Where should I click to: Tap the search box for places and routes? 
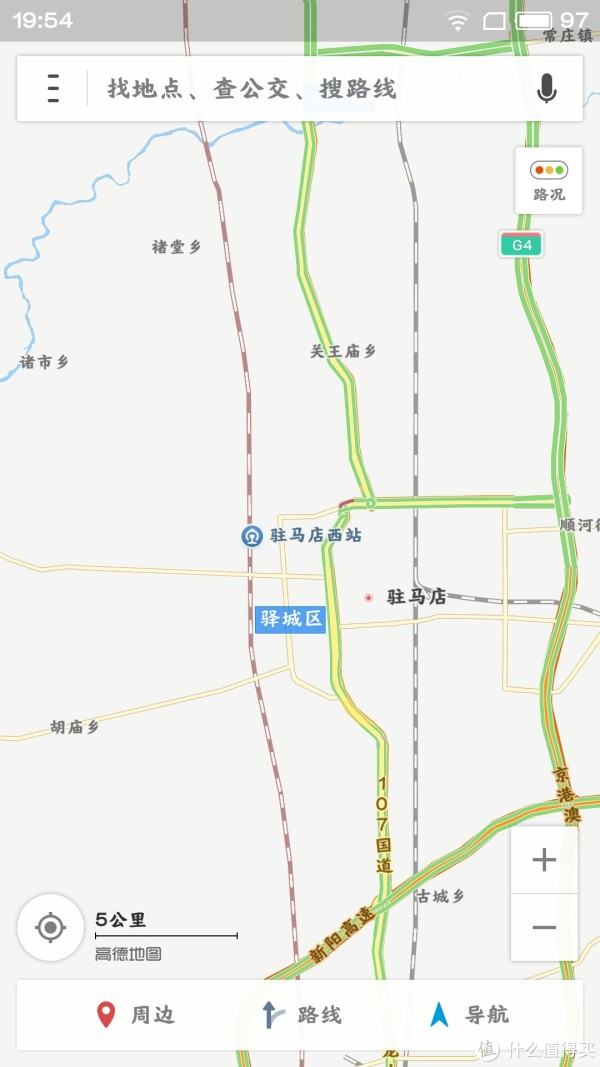pos(300,89)
